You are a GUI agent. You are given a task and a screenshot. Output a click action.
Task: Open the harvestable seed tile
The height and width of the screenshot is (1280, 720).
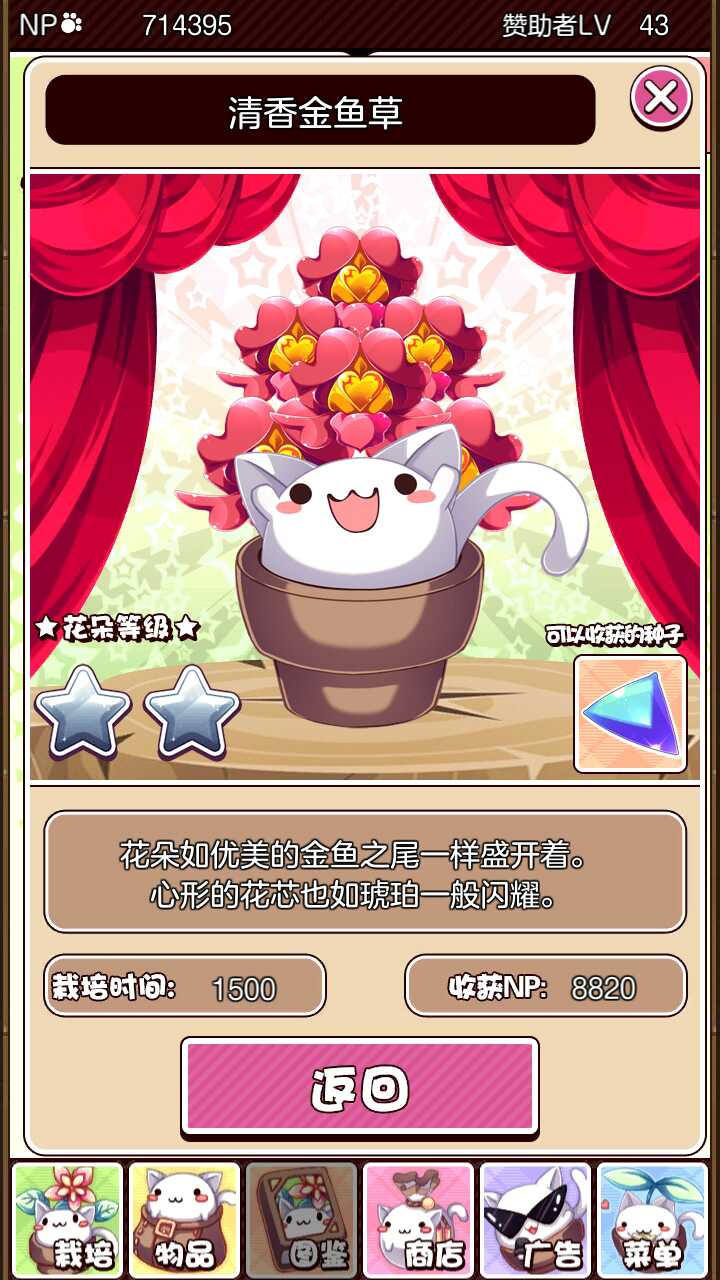click(630, 714)
